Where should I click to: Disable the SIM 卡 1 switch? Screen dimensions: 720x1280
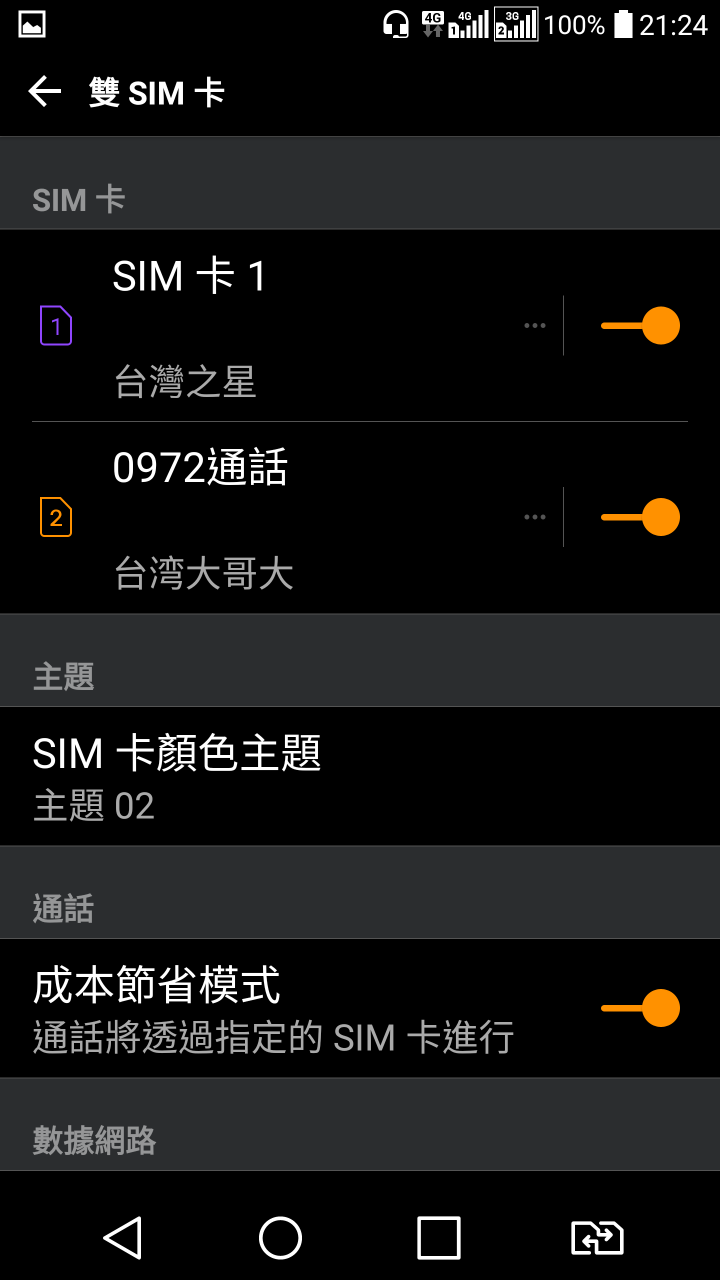(640, 326)
